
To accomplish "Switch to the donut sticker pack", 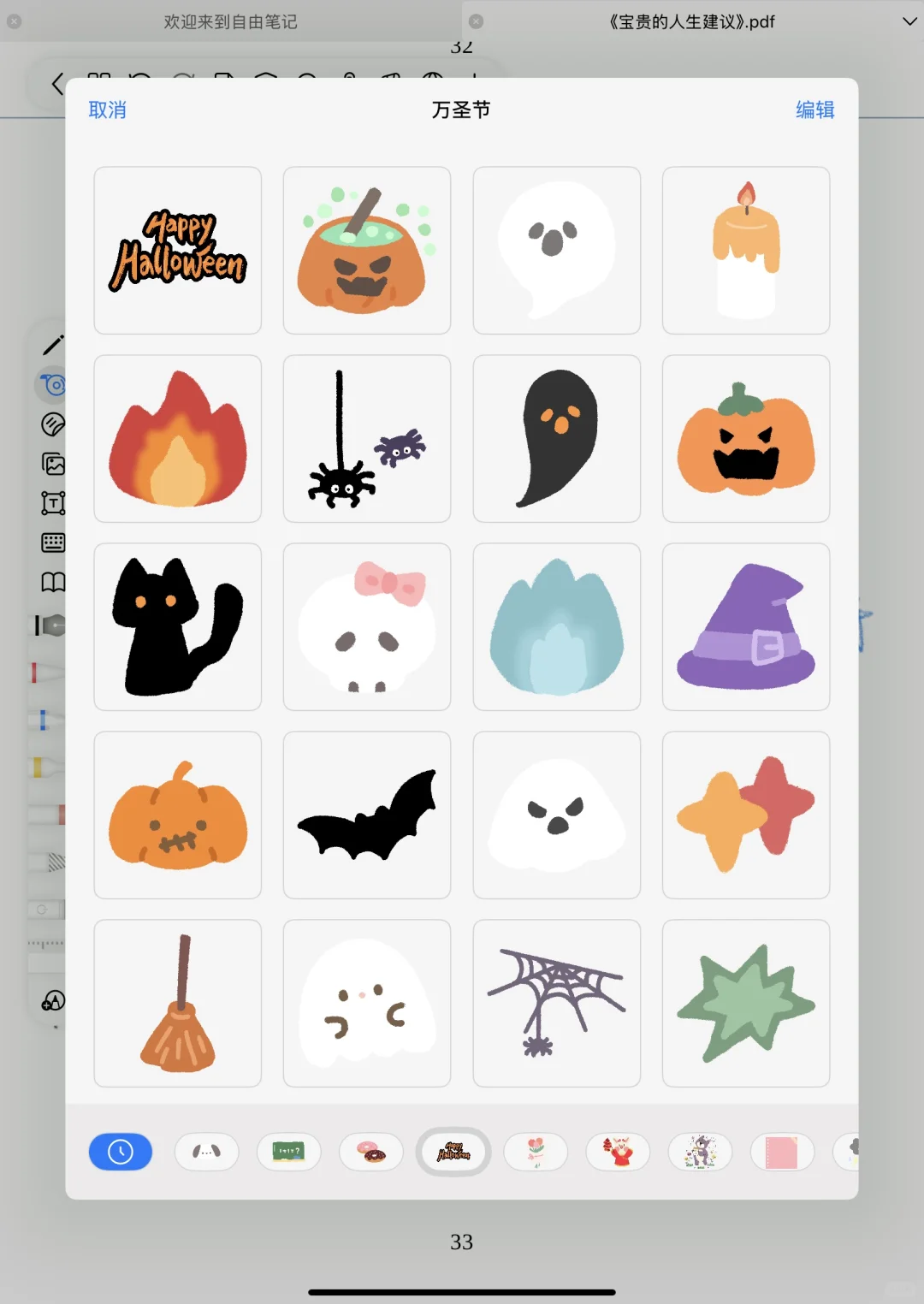I will pos(371,1152).
